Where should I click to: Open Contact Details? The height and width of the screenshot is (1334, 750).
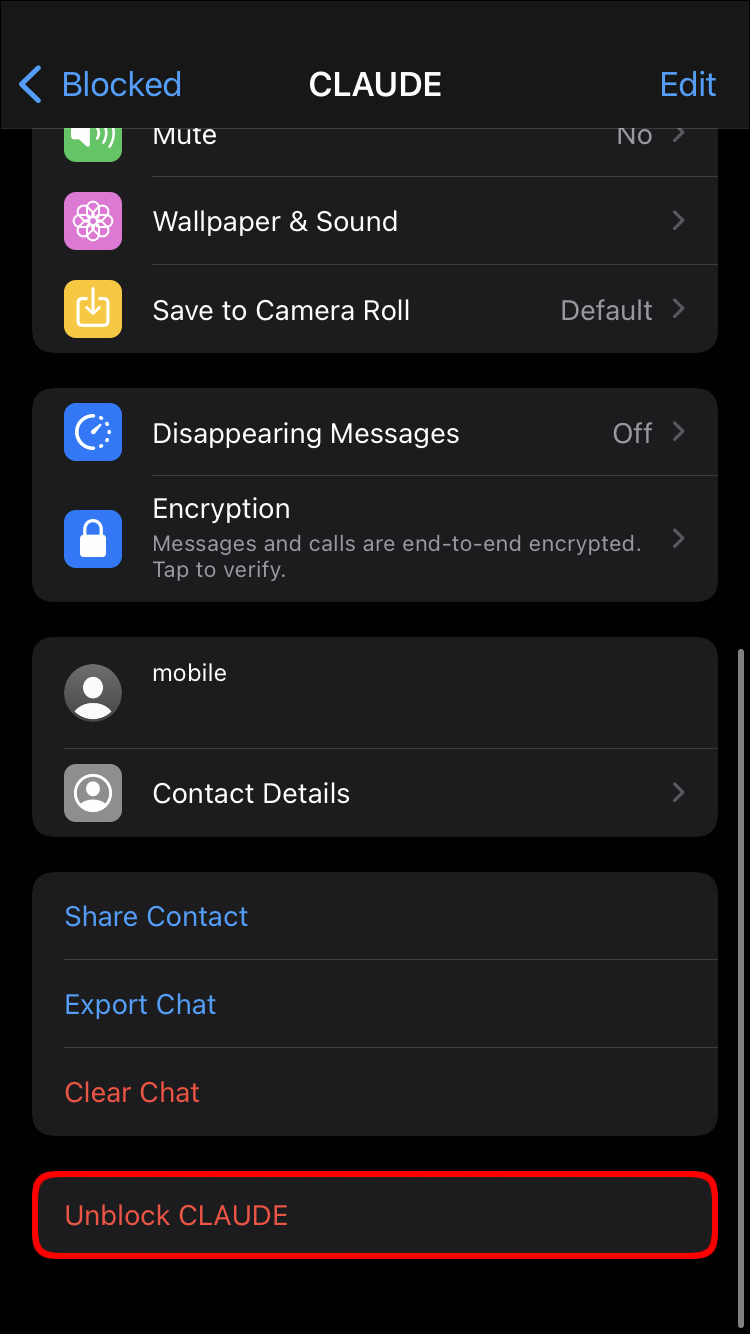point(400,793)
